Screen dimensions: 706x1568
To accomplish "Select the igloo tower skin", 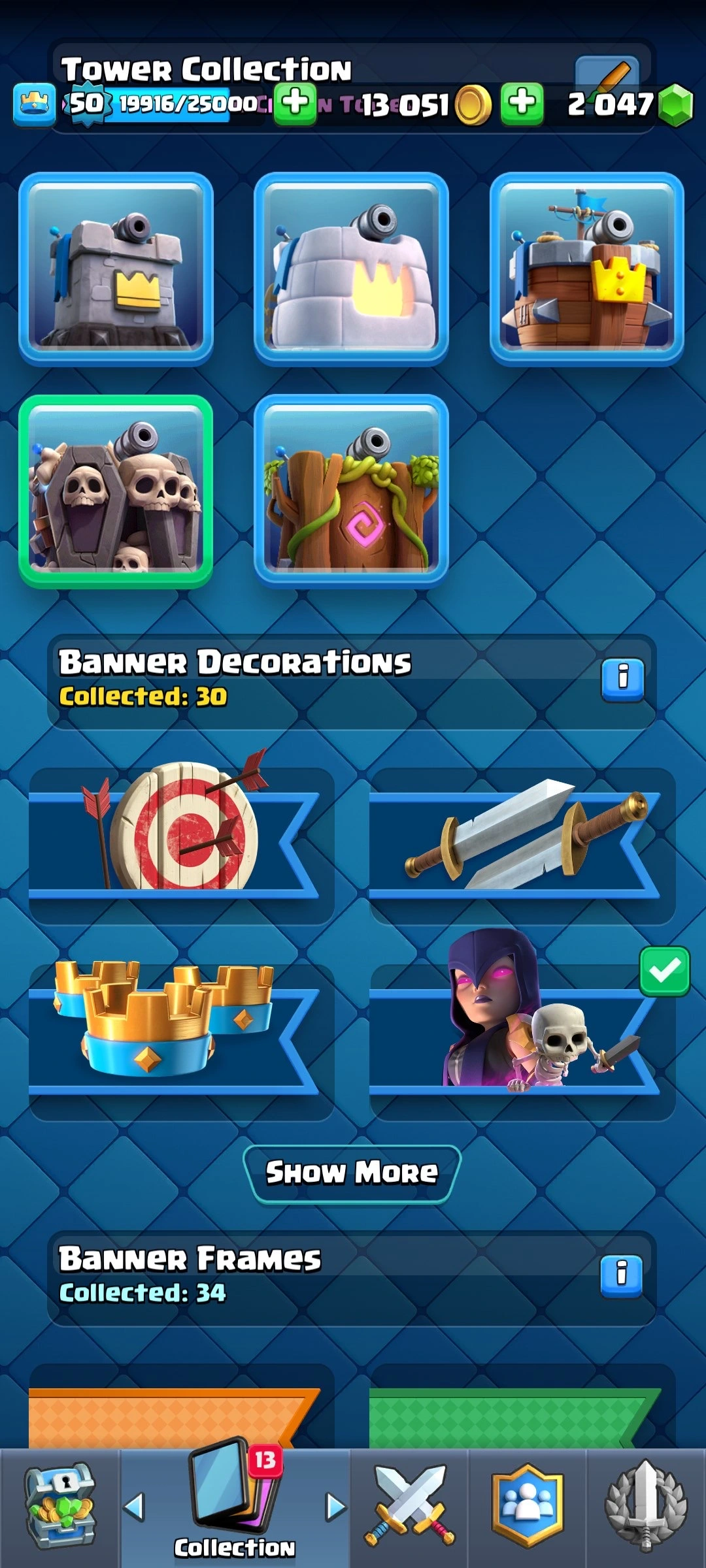I will click(351, 269).
